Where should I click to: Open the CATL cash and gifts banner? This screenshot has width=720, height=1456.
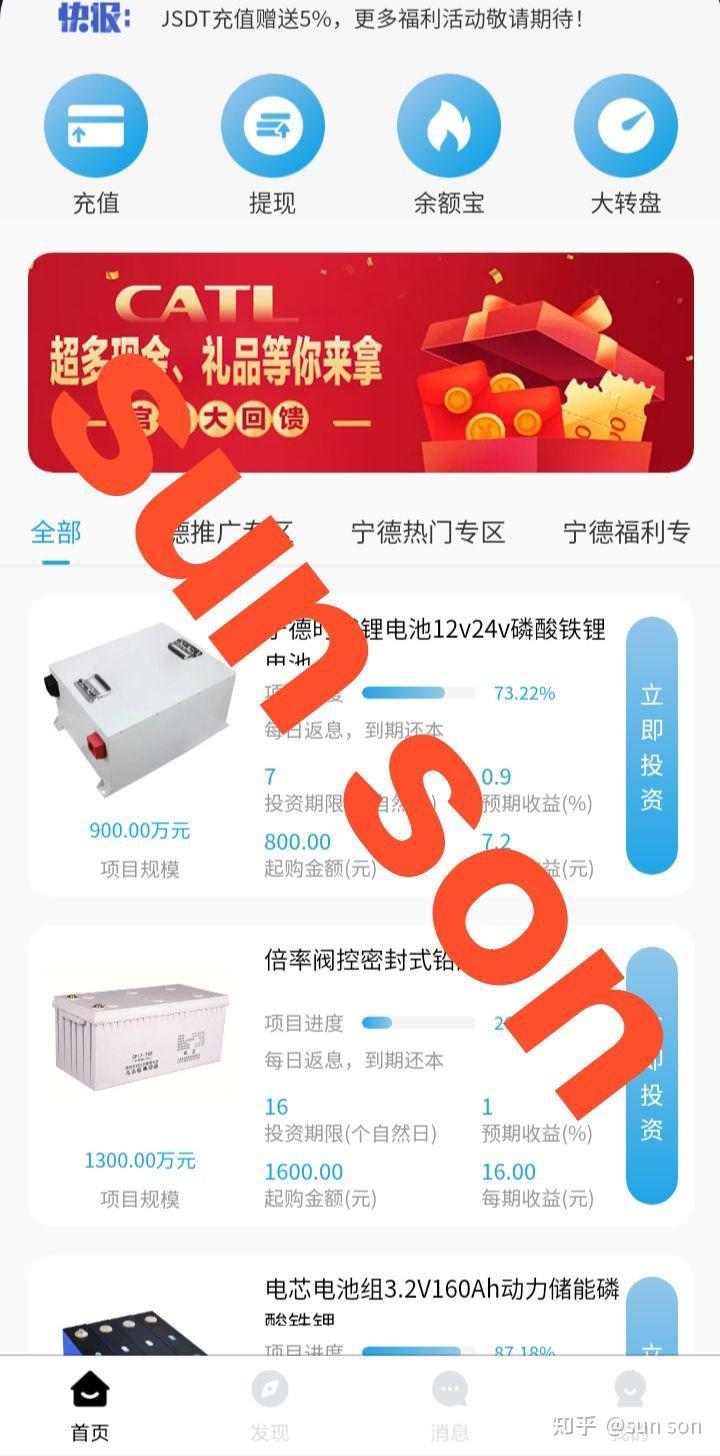pos(361,362)
